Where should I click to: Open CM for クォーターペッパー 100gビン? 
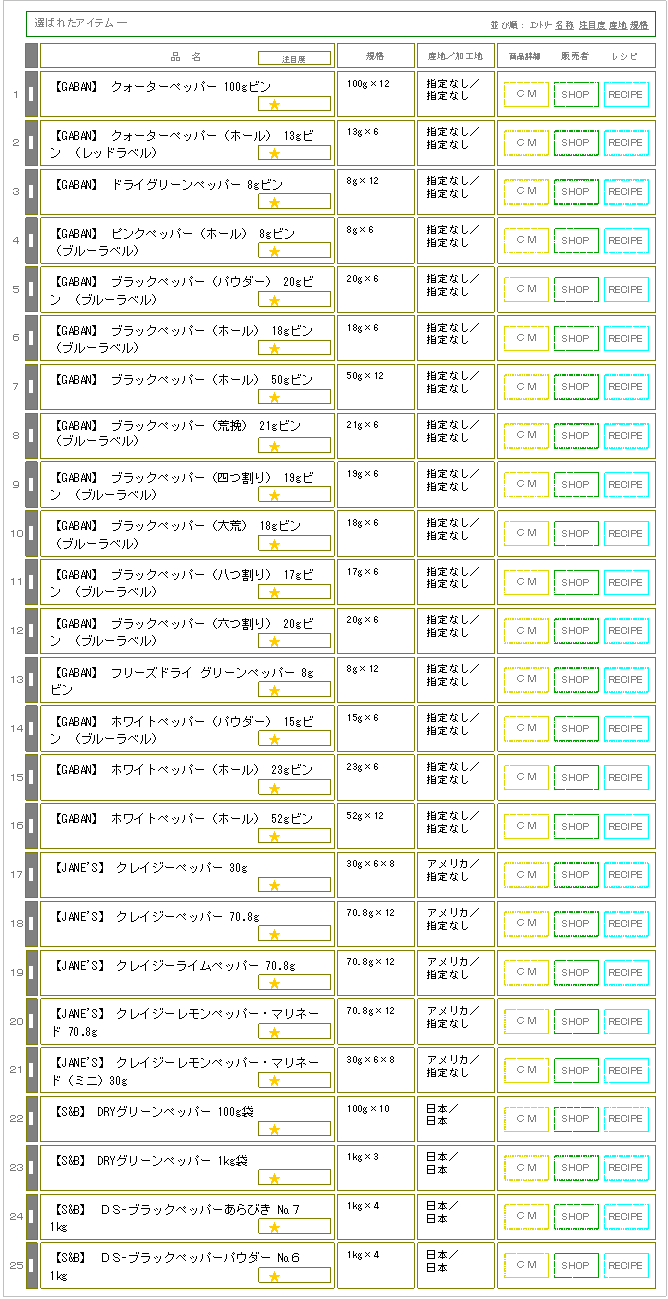[x=526, y=94]
